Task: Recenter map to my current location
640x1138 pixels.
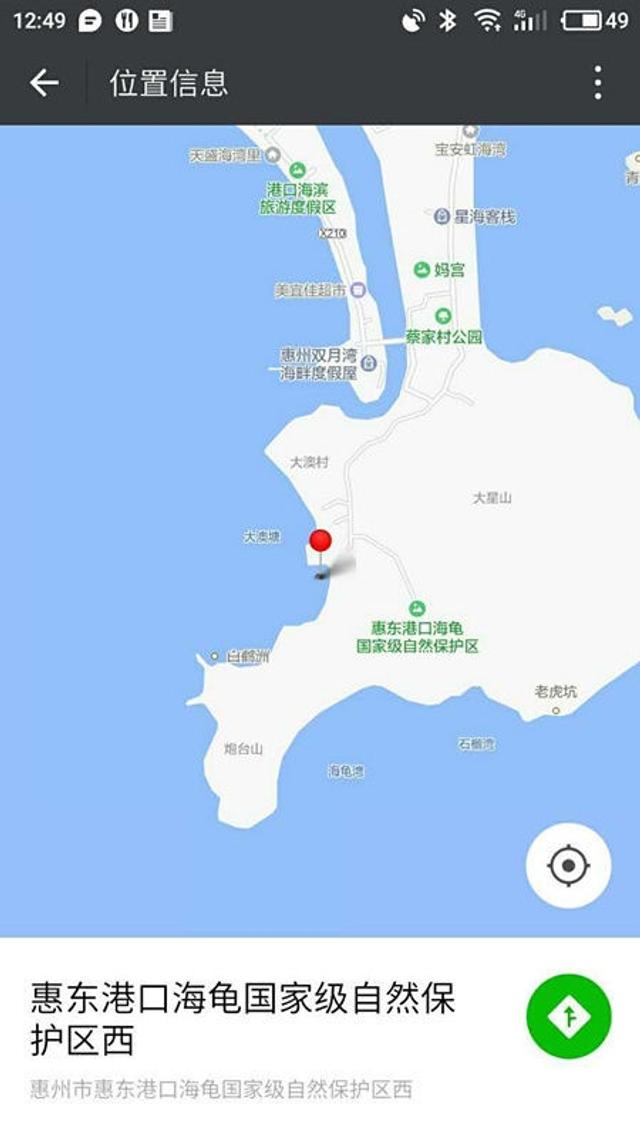Action: click(568, 865)
